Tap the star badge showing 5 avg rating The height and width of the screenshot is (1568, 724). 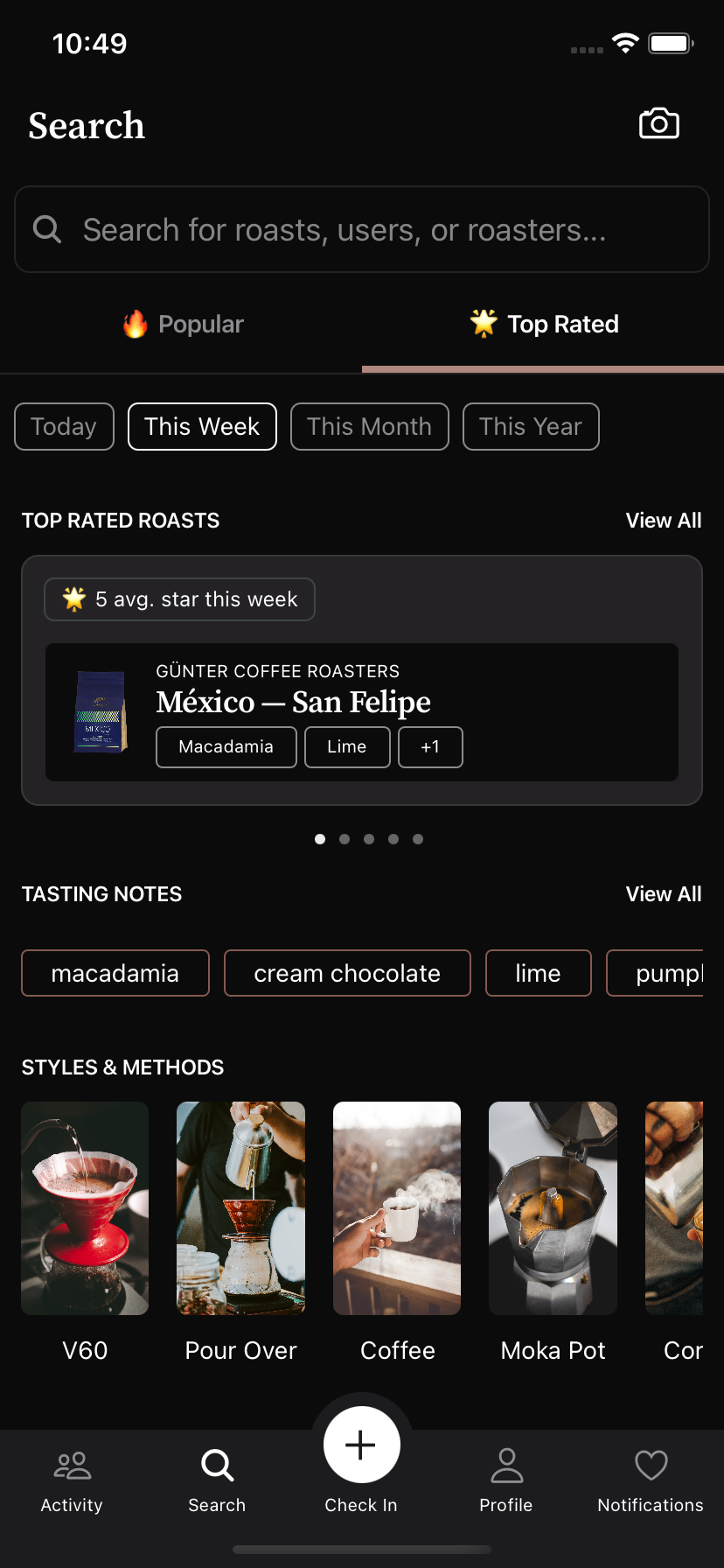pos(178,599)
